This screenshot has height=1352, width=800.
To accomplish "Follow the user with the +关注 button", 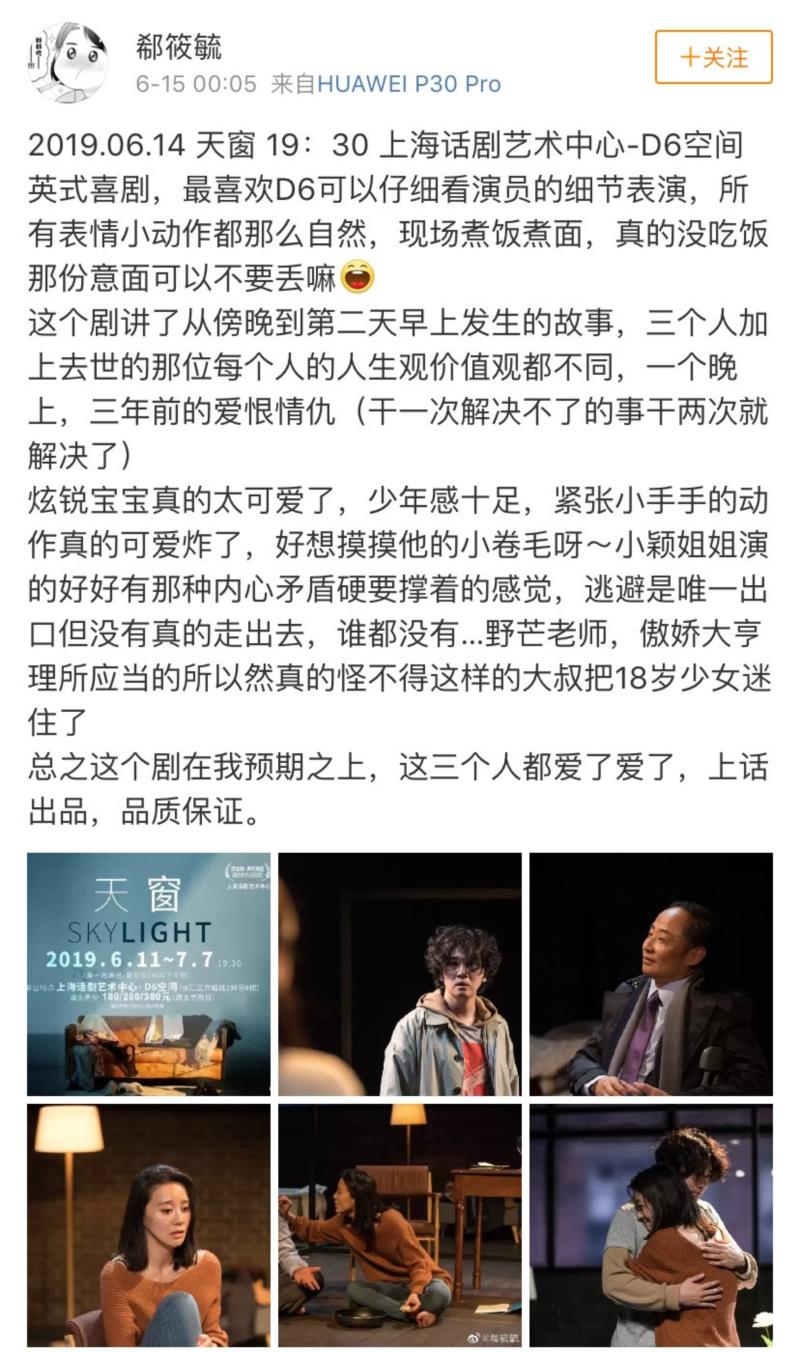I will tap(713, 57).
